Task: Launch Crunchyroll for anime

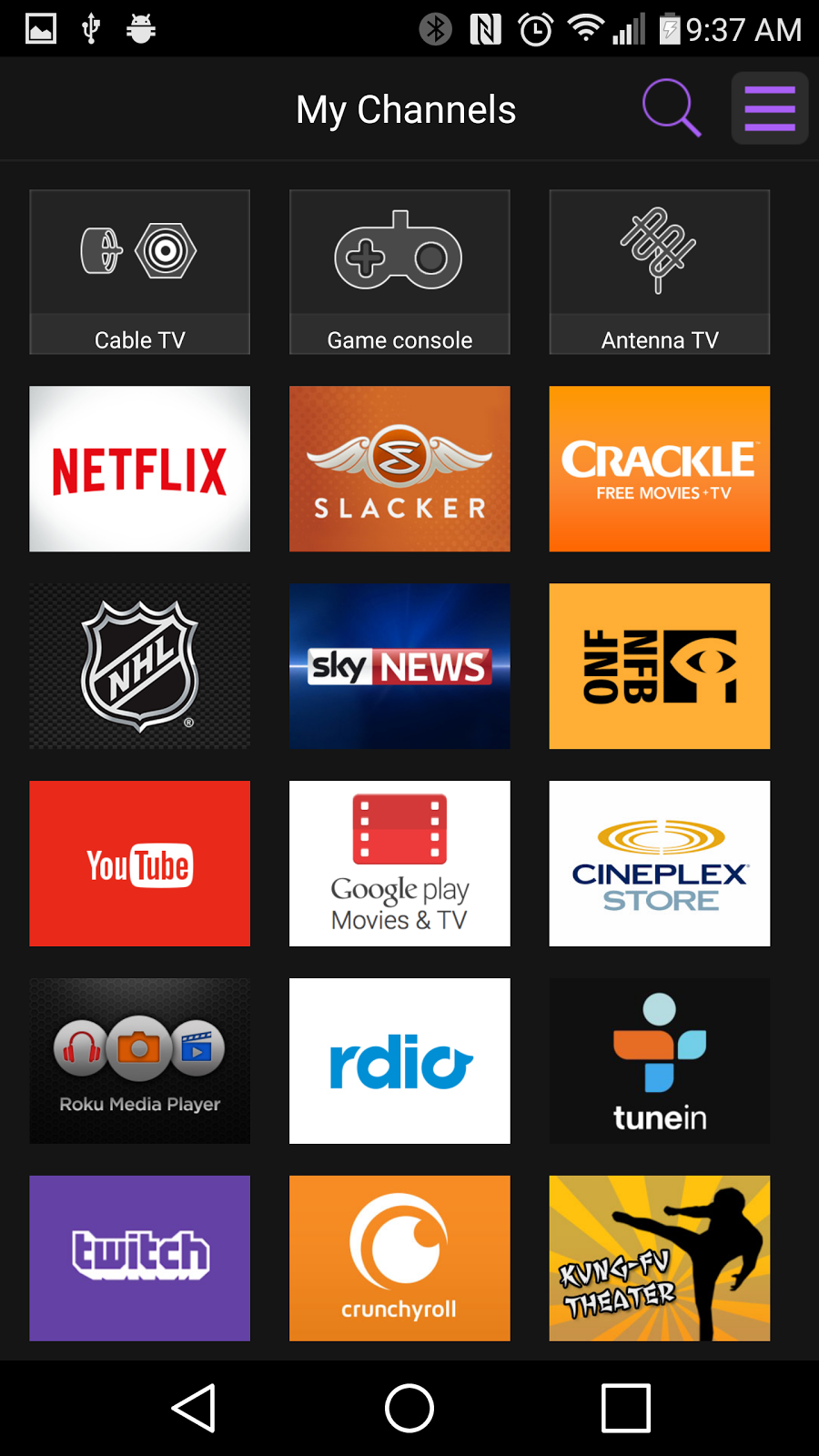Action: click(399, 1258)
